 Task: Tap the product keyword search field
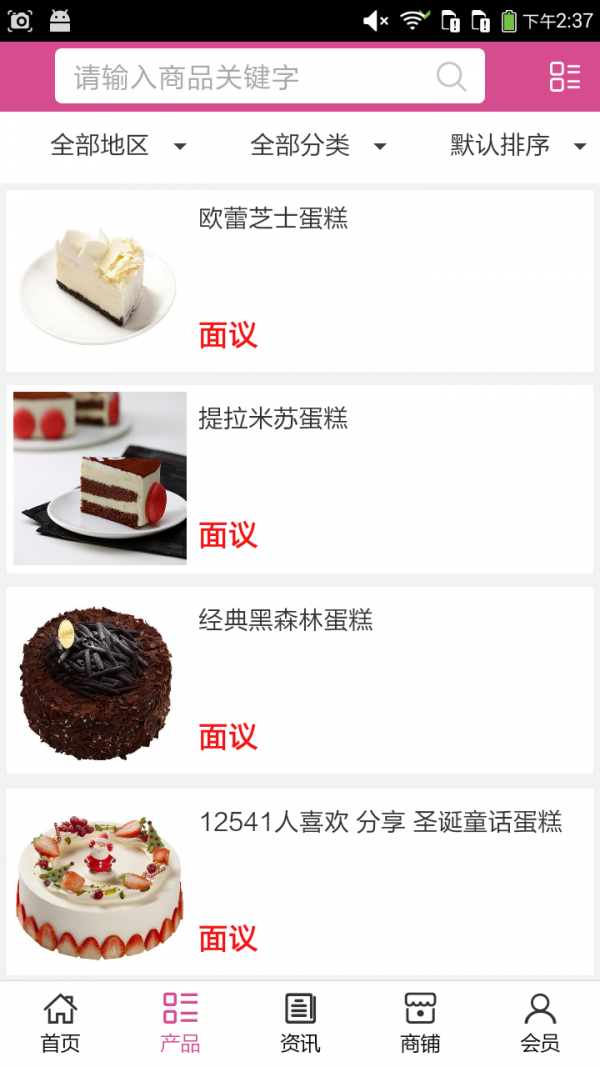click(x=250, y=77)
